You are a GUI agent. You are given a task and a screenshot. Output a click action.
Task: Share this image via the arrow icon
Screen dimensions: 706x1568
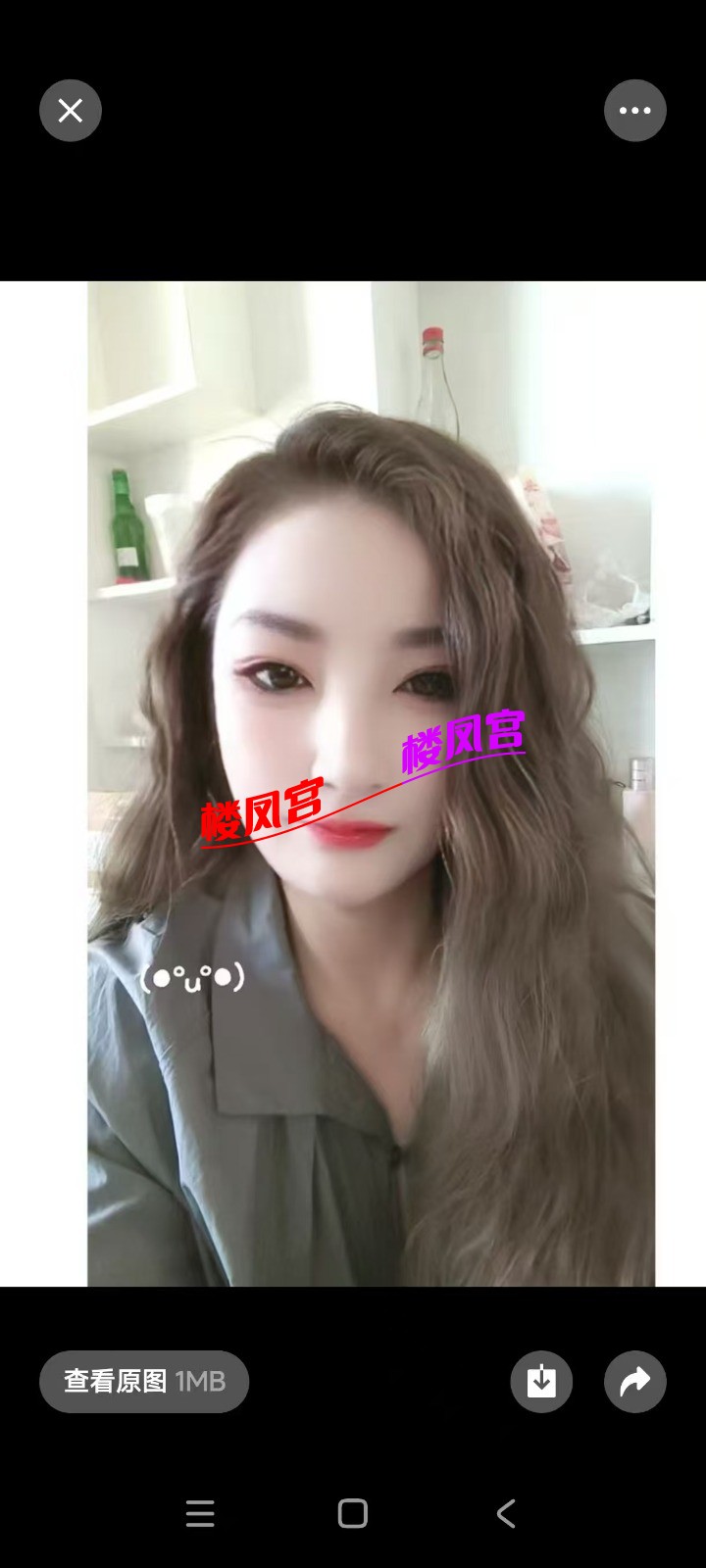point(634,1381)
